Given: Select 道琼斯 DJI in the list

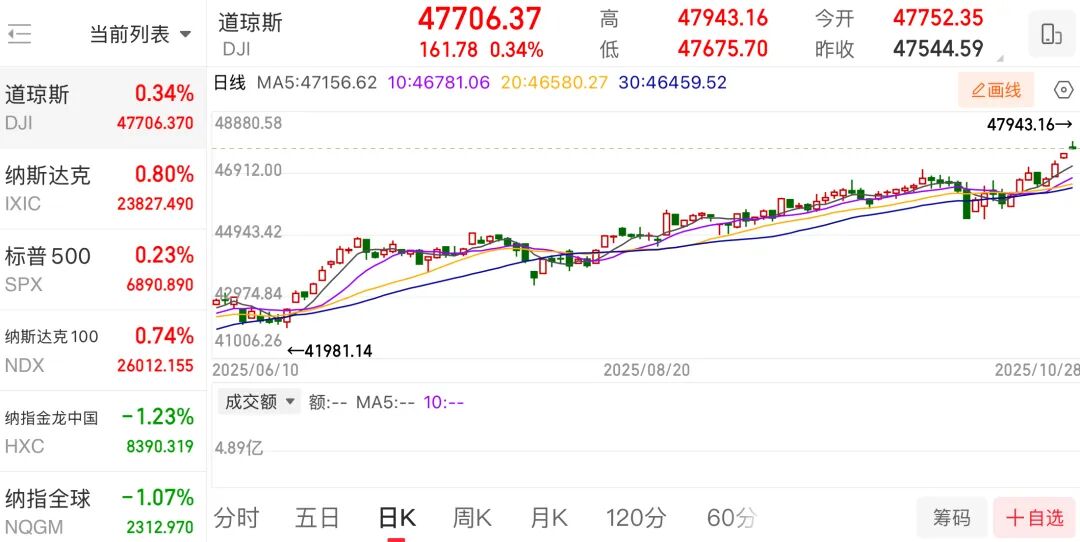Looking at the screenshot, I should pos(100,108).
